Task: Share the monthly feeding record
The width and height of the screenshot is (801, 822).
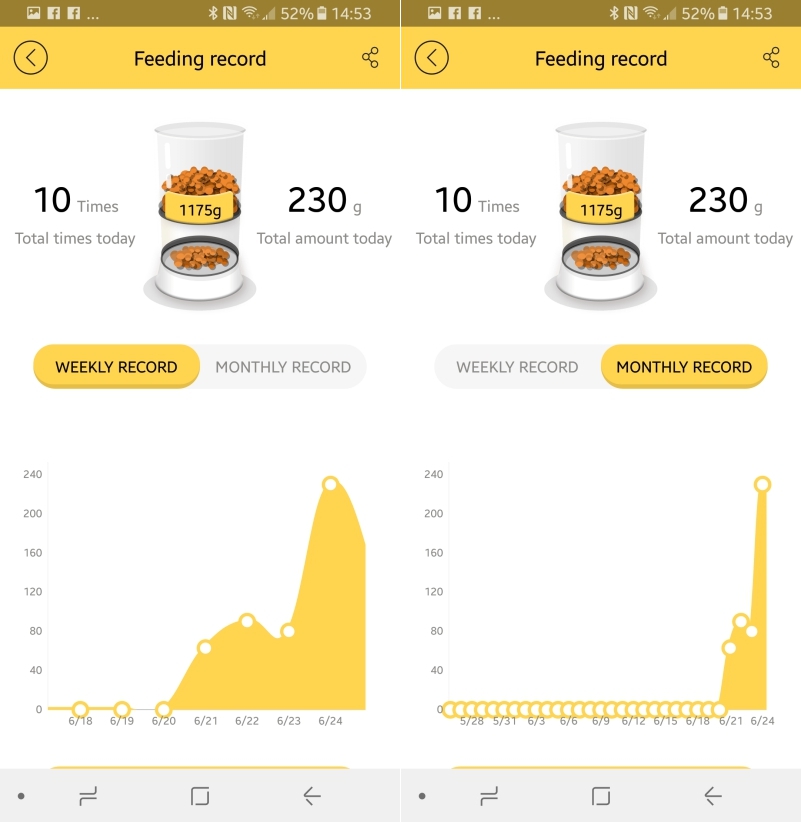Action: [771, 58]
